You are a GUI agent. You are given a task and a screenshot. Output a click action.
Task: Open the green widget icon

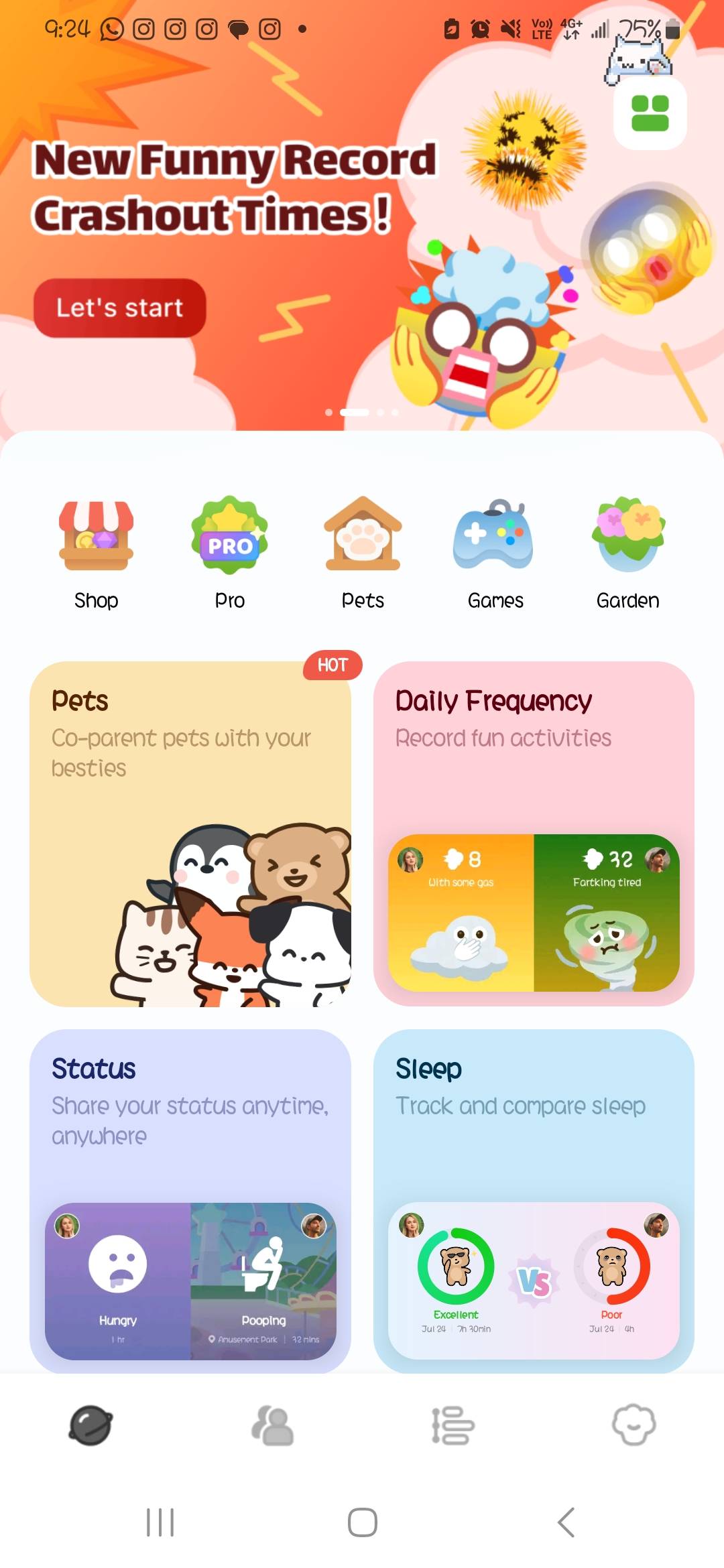[x=650, y=113]
